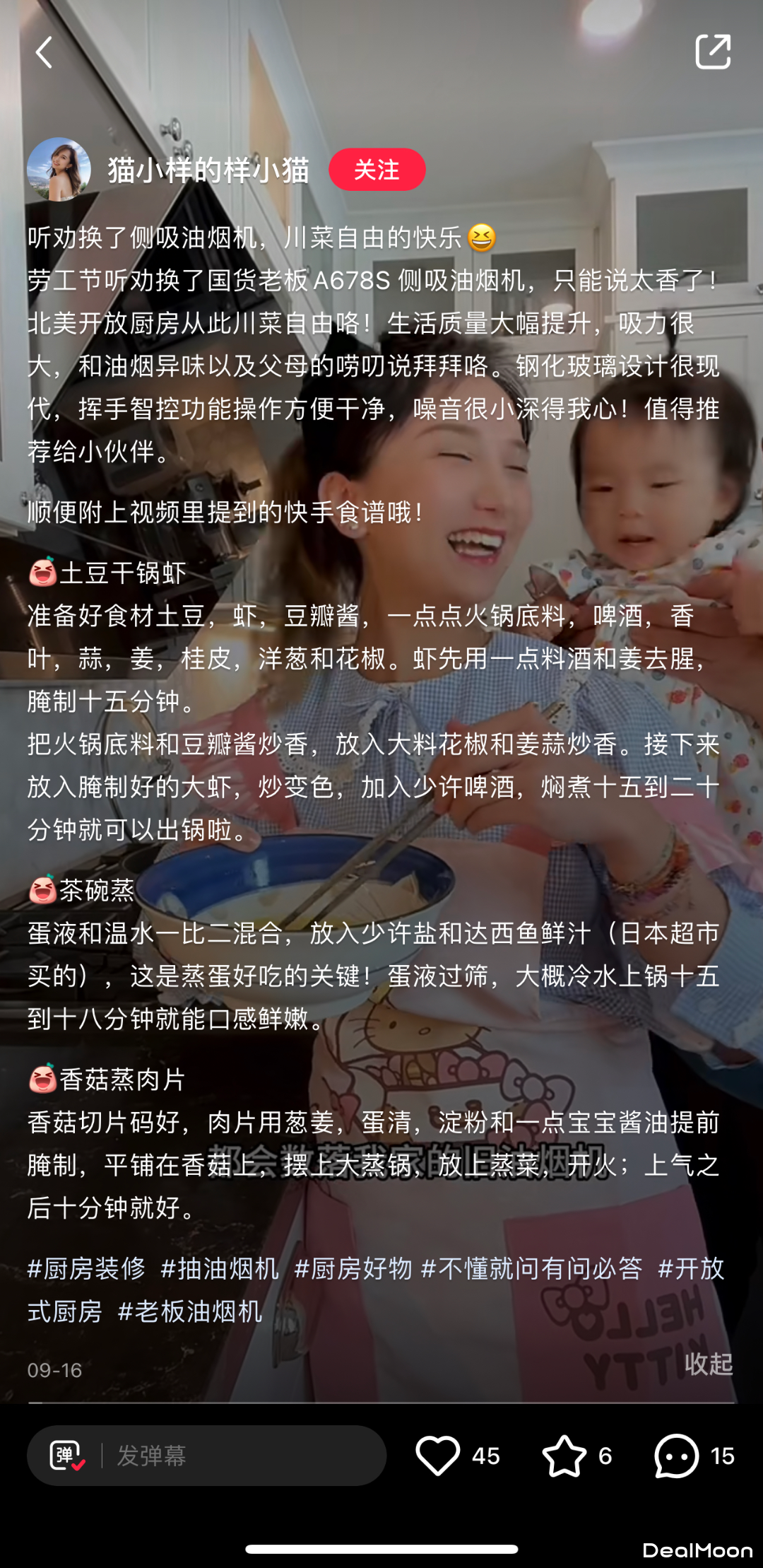Save post with the star icon
This screenshot has height=1568, width=763.
tap(564, 1456)
